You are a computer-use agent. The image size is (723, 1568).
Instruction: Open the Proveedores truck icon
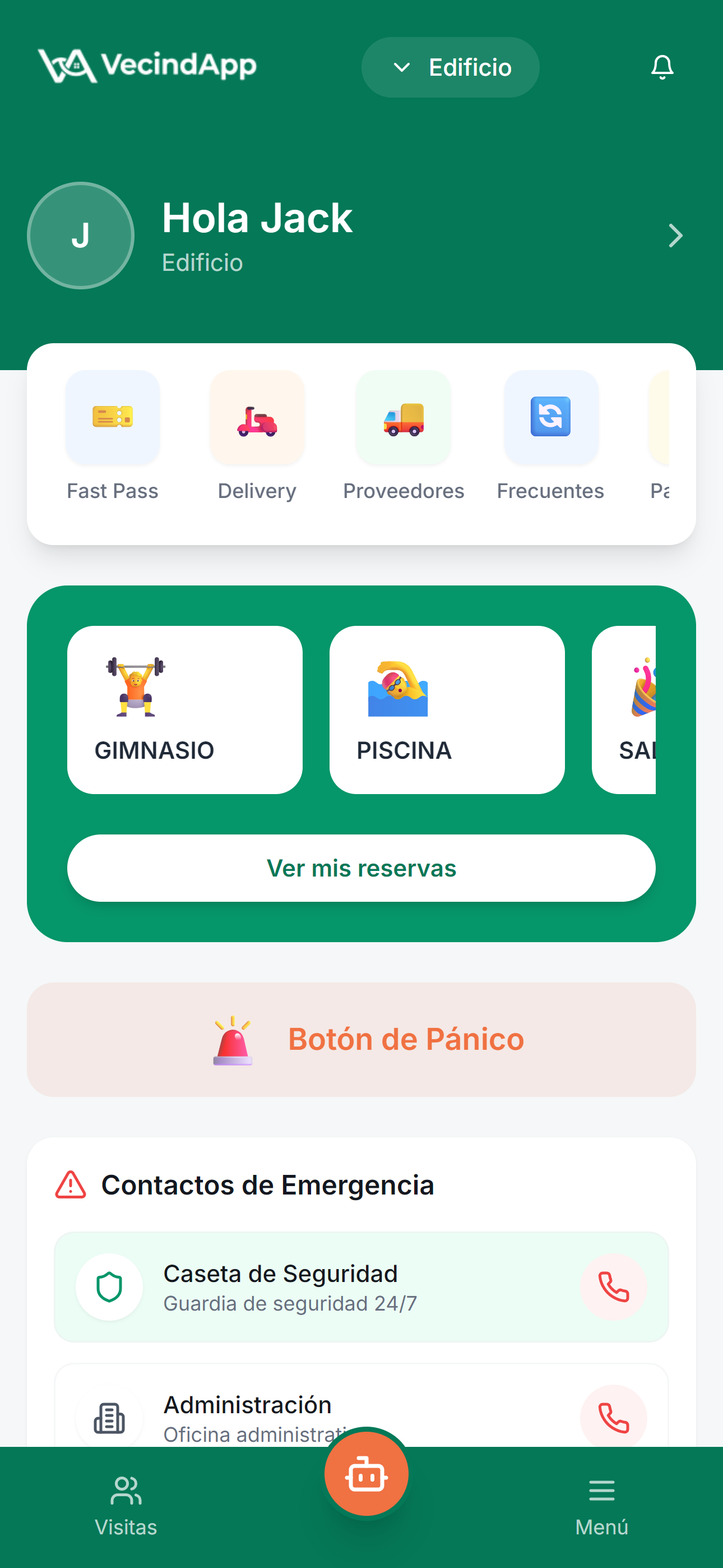click(x=404, y=418)
